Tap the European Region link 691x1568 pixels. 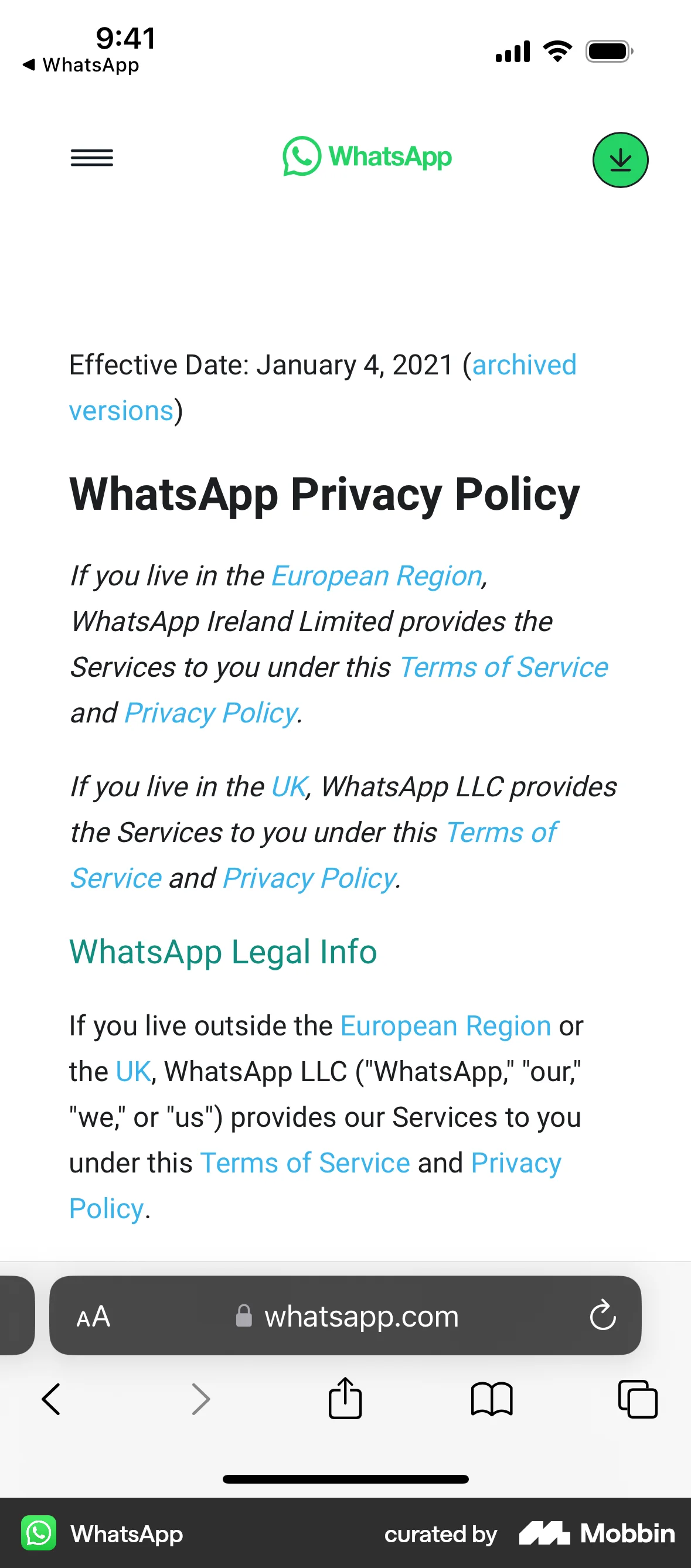(376, 575)
